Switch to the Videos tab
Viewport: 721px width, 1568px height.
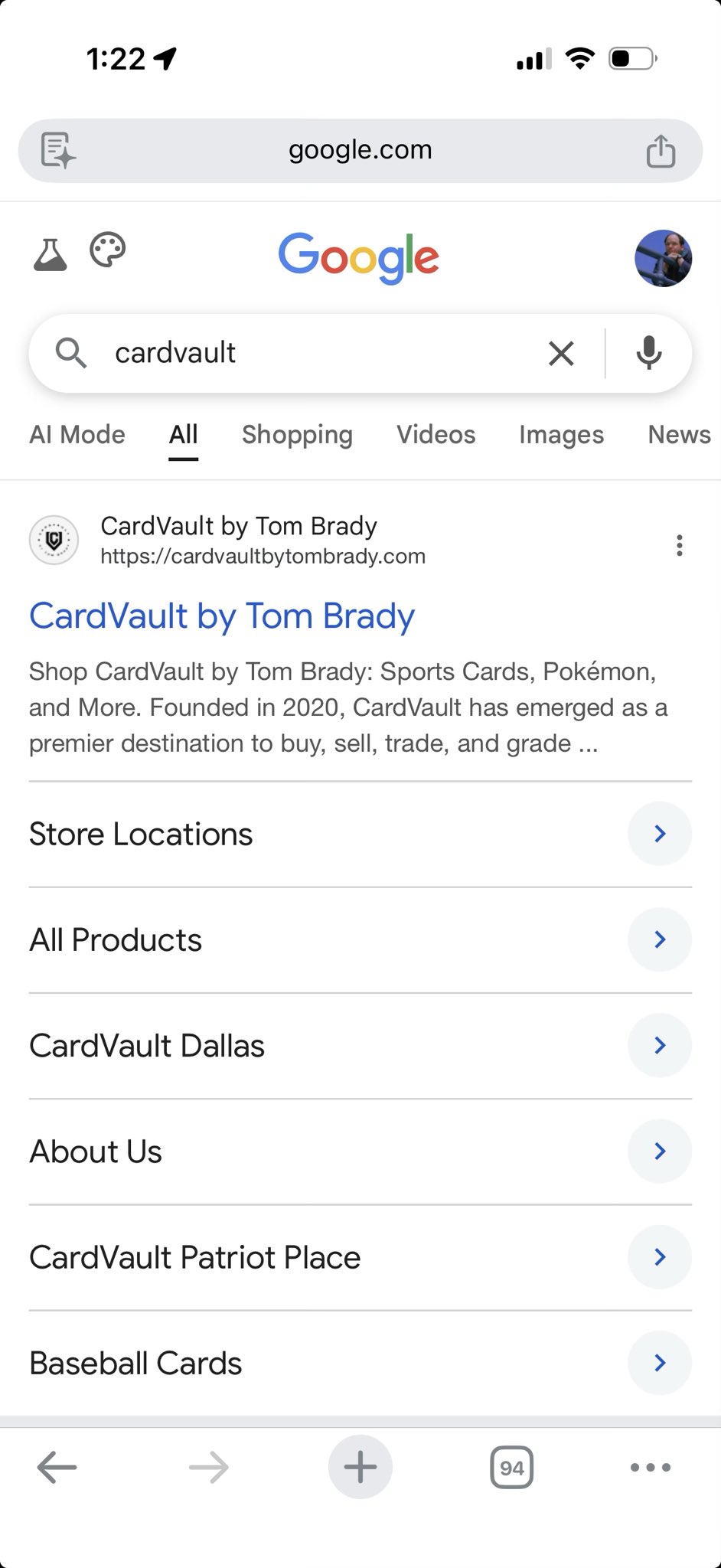click(x=436, y=435)
